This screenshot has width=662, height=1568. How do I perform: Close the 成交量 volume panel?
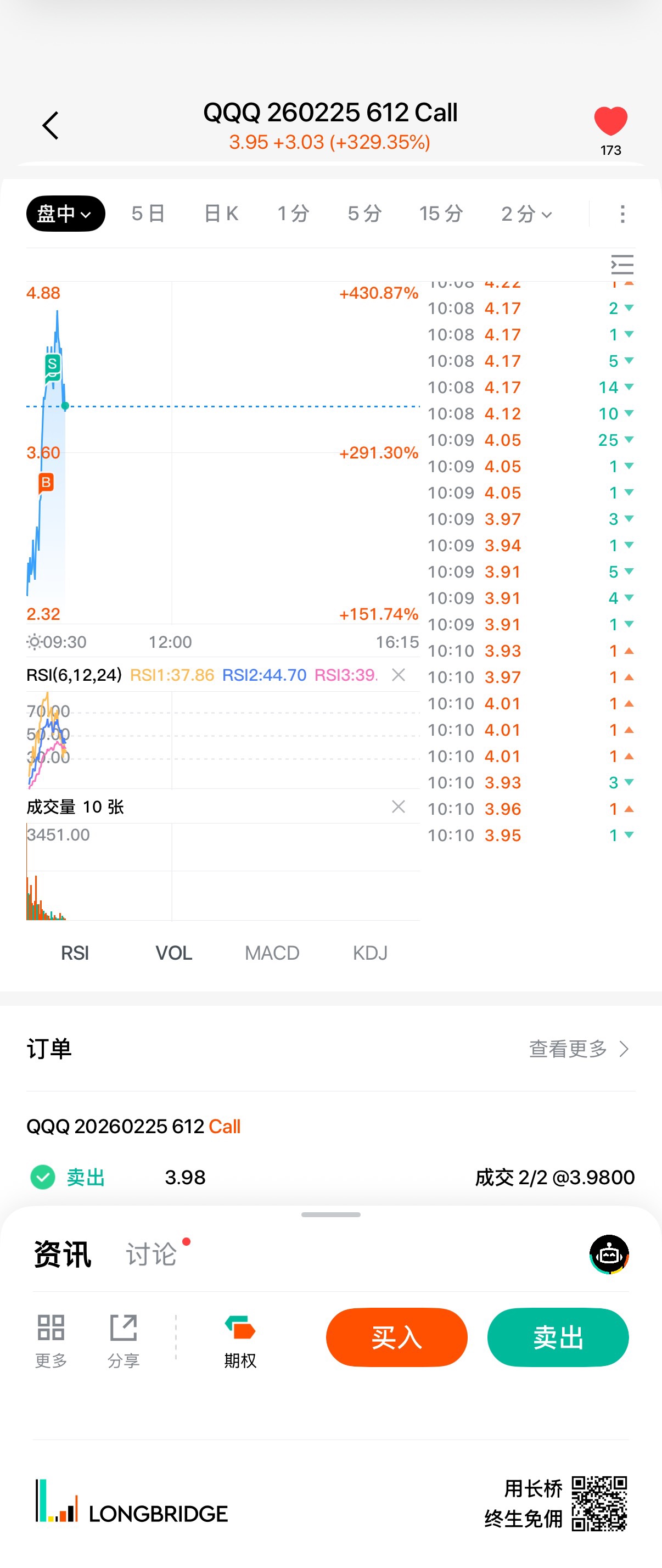[x=399, y=807]
